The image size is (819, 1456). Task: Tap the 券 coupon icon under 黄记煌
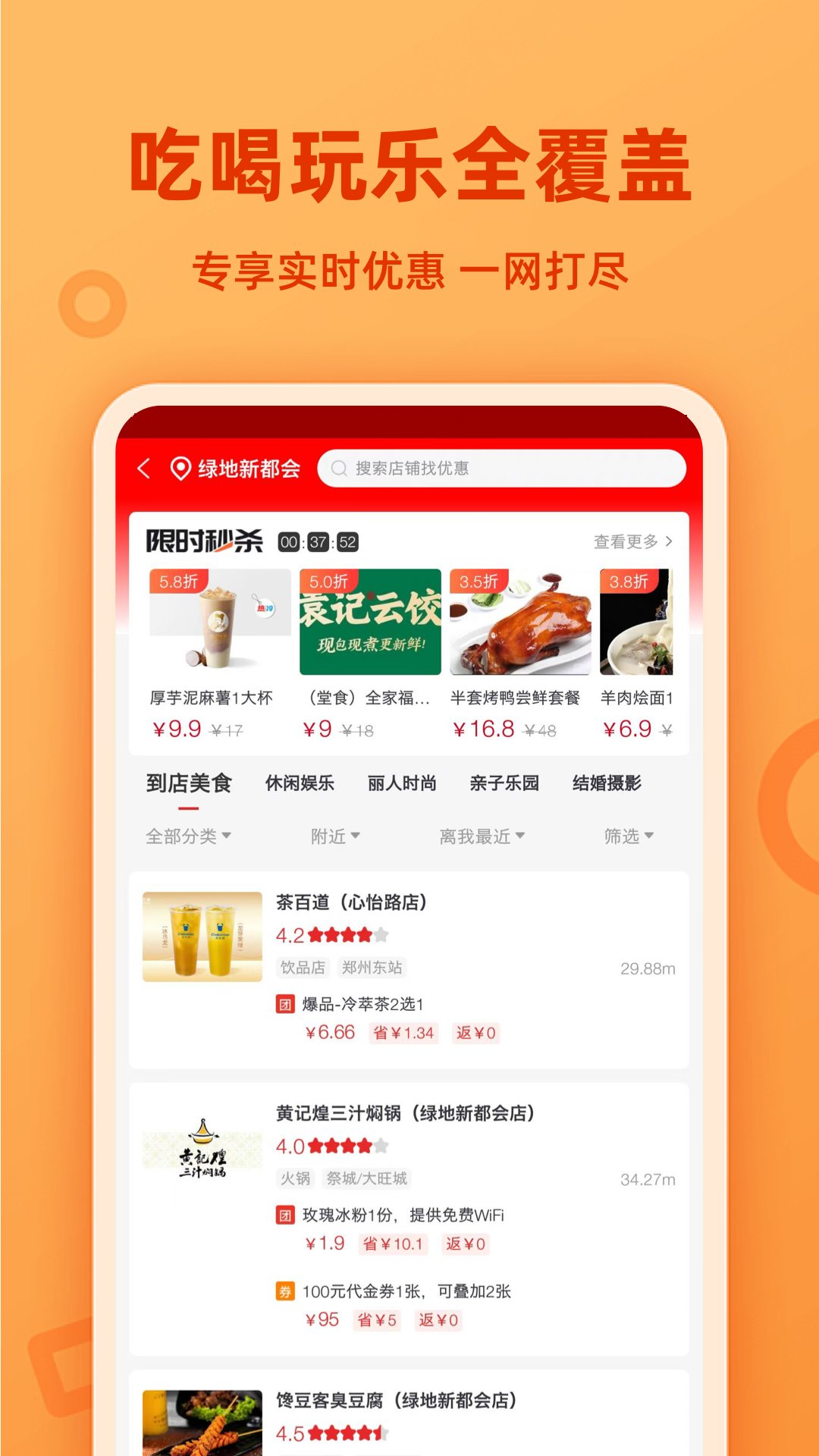click(285, 1291)
